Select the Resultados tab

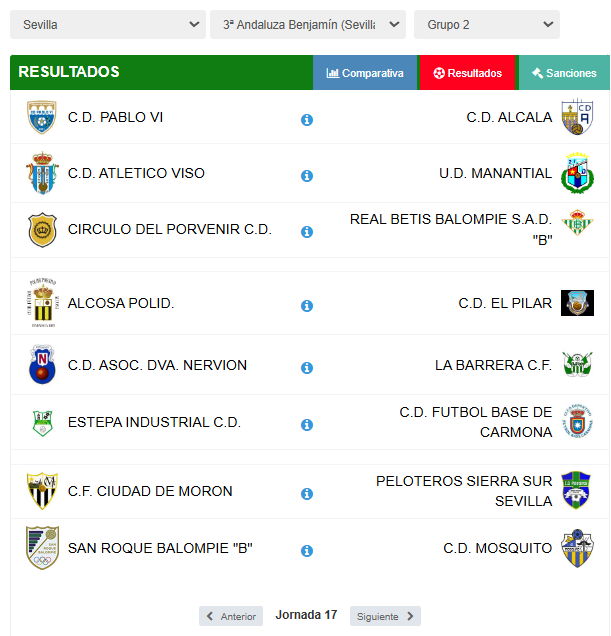pyautogui.click(x=467, y=73)
